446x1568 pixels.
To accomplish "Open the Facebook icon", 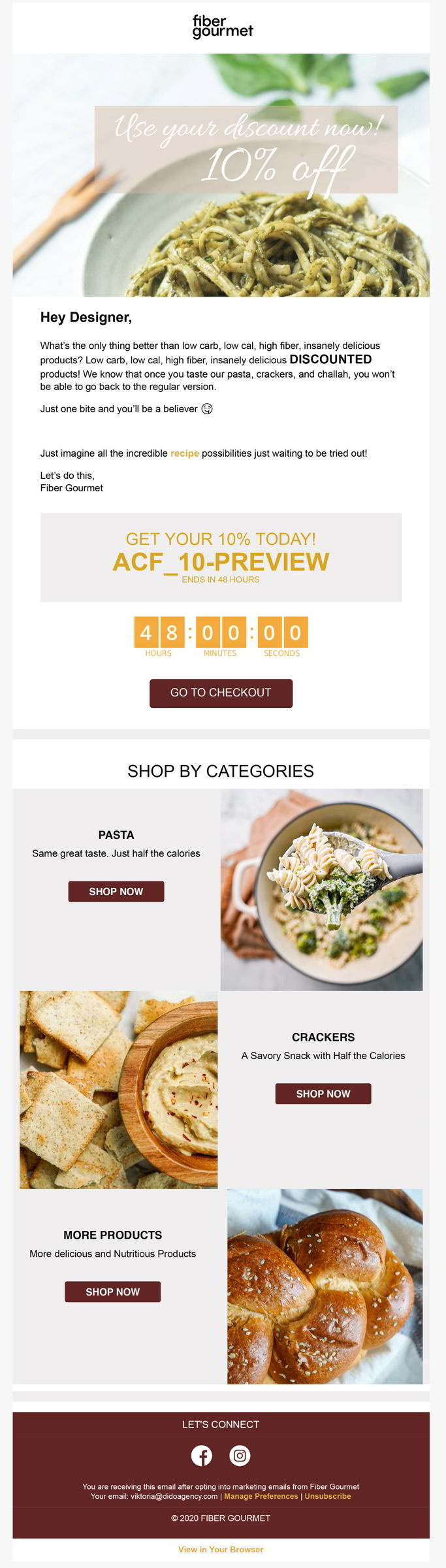I will (x=202, y=1456).
